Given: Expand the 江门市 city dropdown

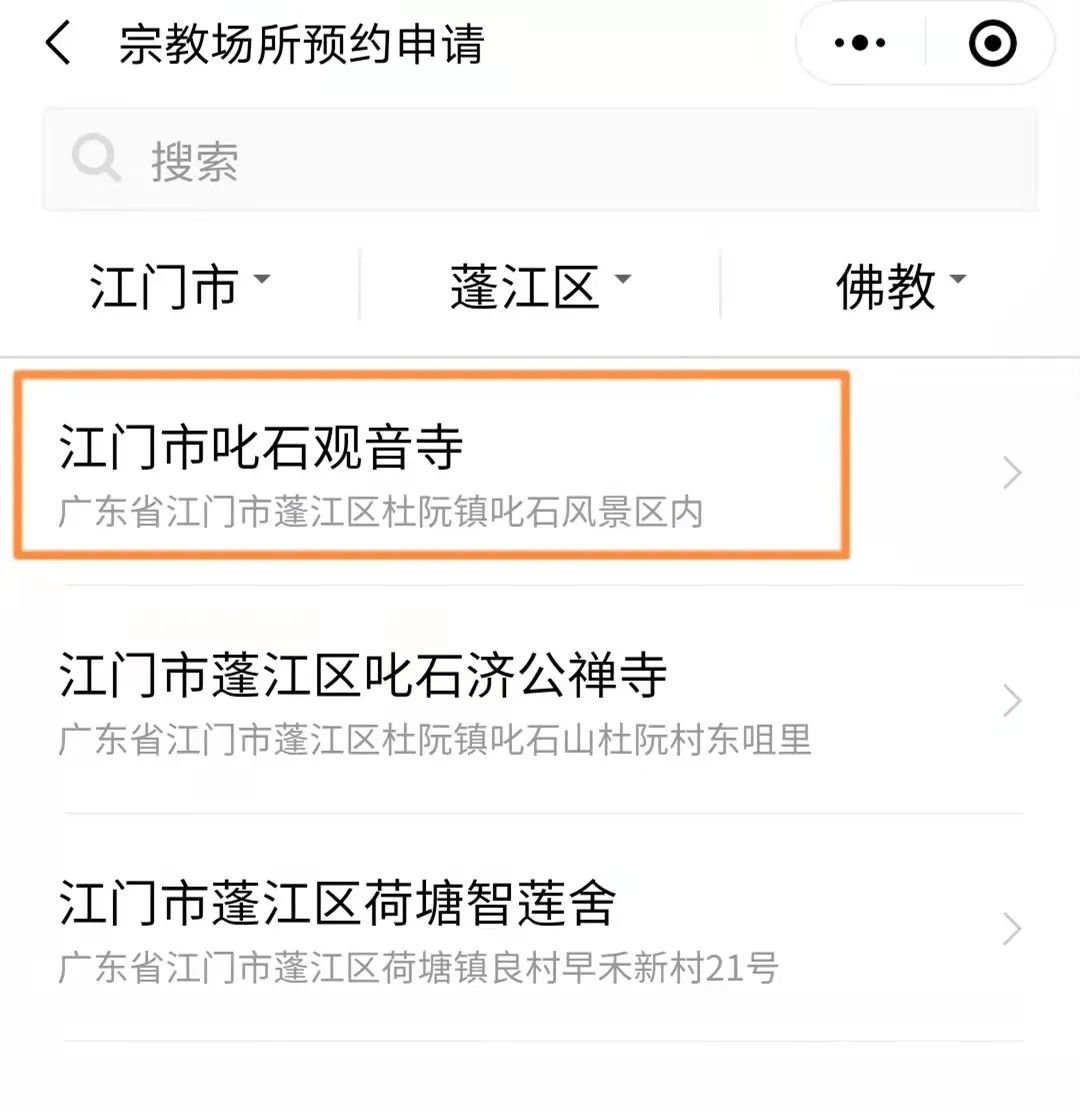Looking at the screenshot, I should click(180, 287).
